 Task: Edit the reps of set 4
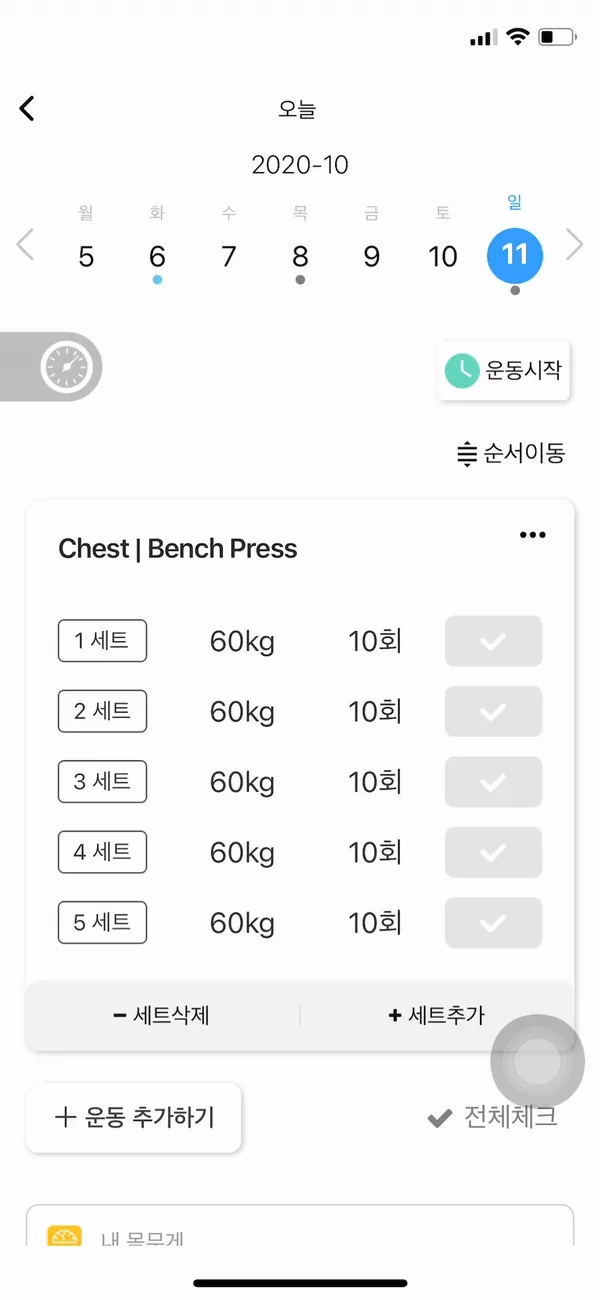pos(375,853)
